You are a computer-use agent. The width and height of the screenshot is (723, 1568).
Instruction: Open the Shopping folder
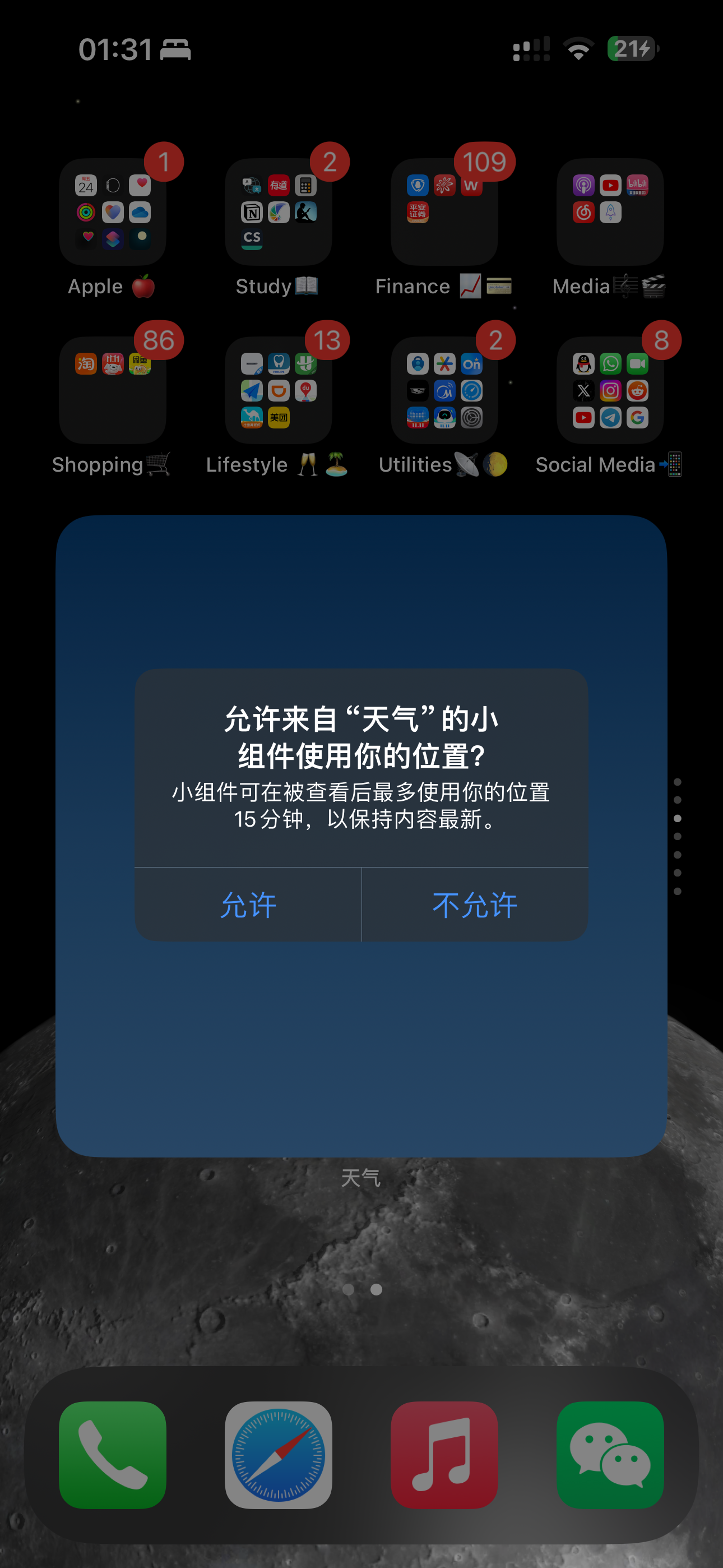[113, 390]
